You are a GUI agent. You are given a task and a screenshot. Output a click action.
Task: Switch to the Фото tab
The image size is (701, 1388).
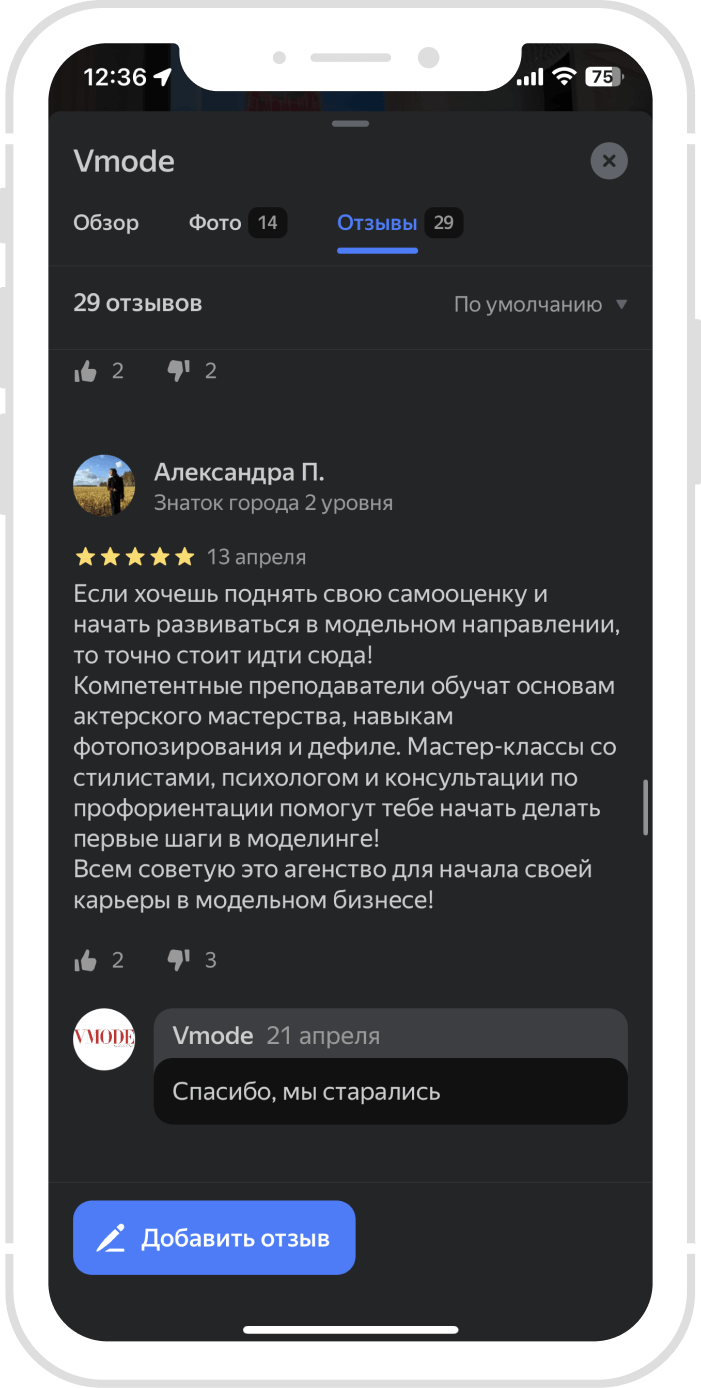237,223
